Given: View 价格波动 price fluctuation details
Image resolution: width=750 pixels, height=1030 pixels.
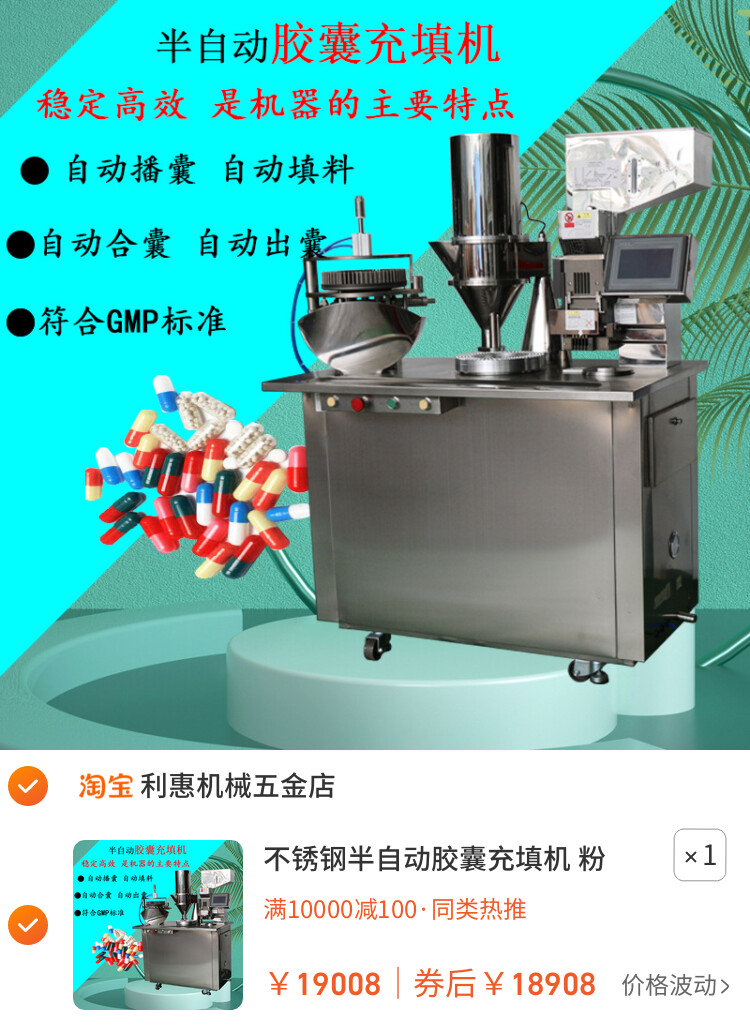Looking at the screenshot, I should (x=675, y=985).
